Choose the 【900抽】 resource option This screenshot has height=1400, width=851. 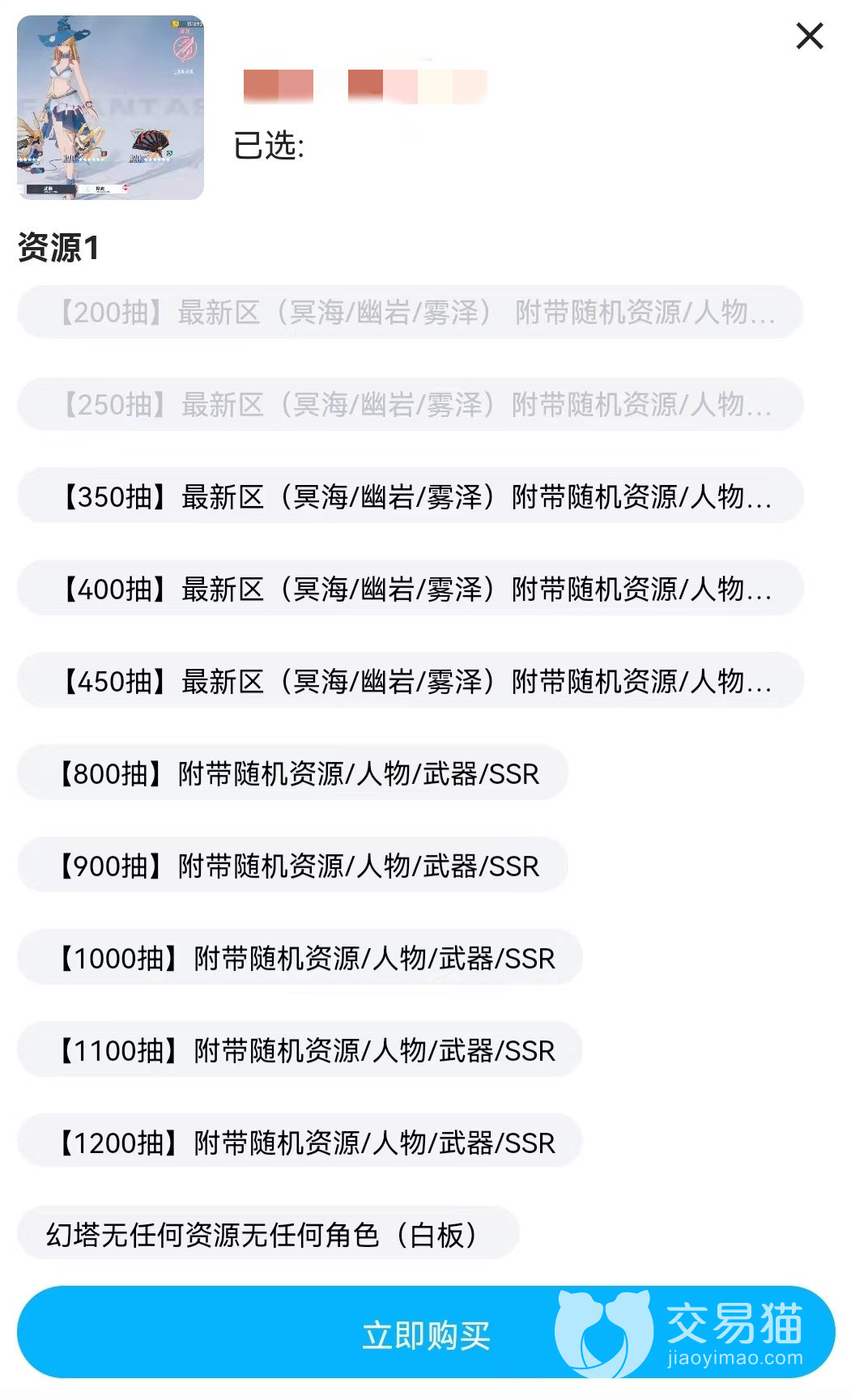click(x=292, y=866)
